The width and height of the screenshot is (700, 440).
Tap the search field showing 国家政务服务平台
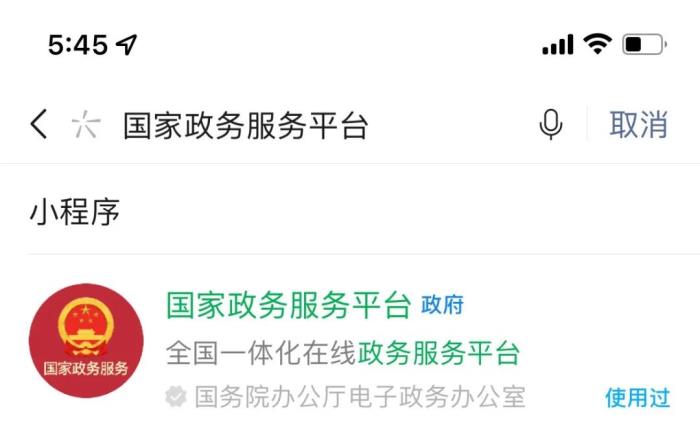[x=300, y=125]
